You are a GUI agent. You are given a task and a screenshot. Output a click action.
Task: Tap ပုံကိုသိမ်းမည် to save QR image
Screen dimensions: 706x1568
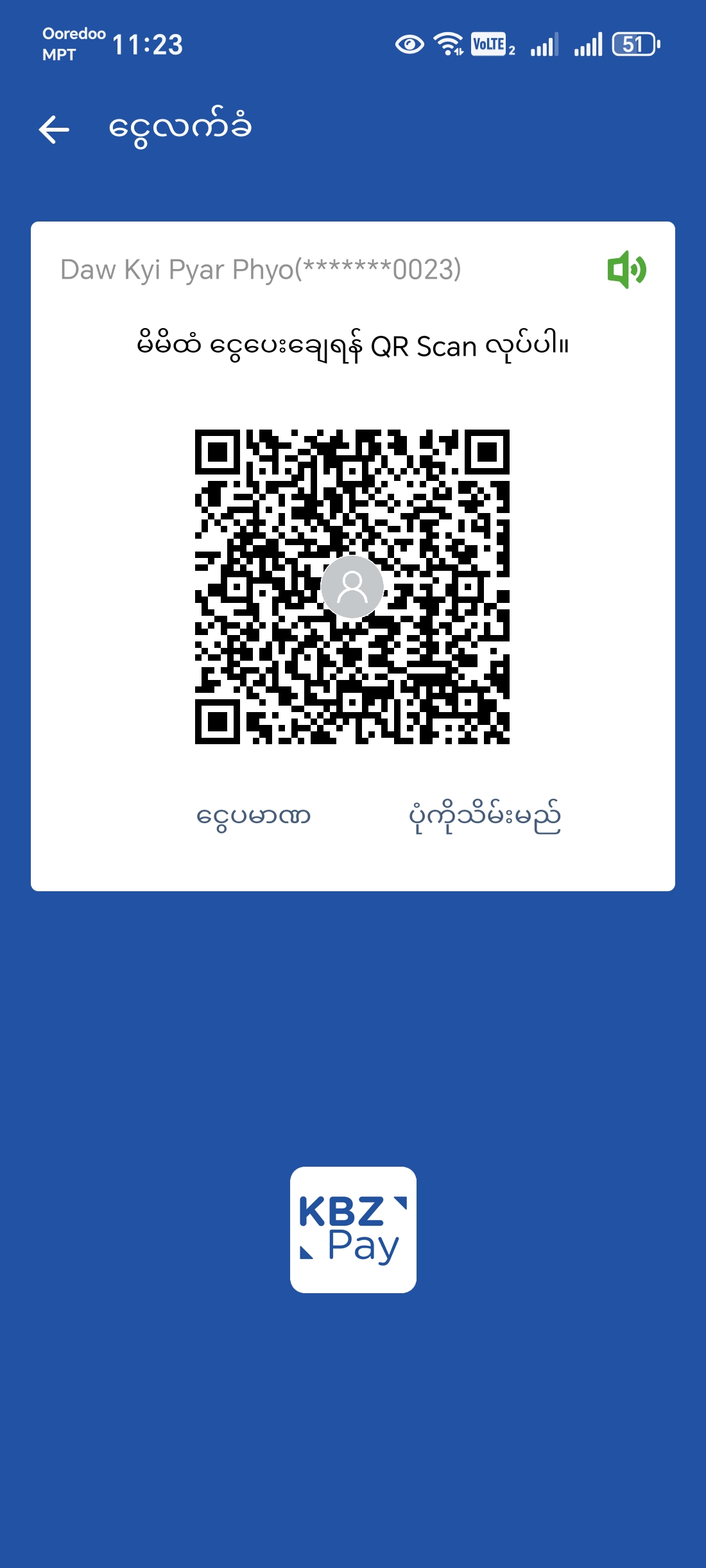click(485, 817)
